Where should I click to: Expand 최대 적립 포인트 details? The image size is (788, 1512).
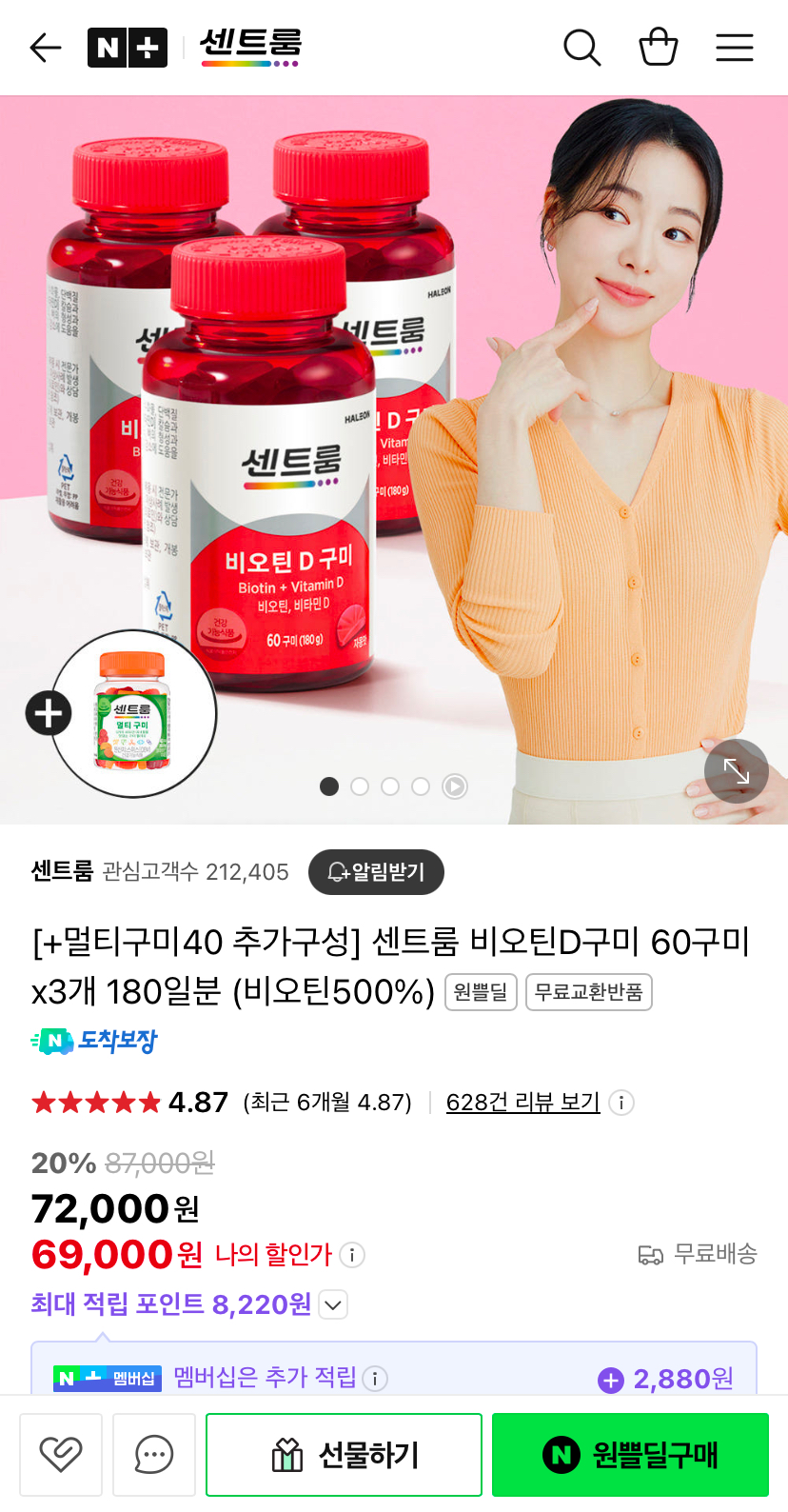333,1304
